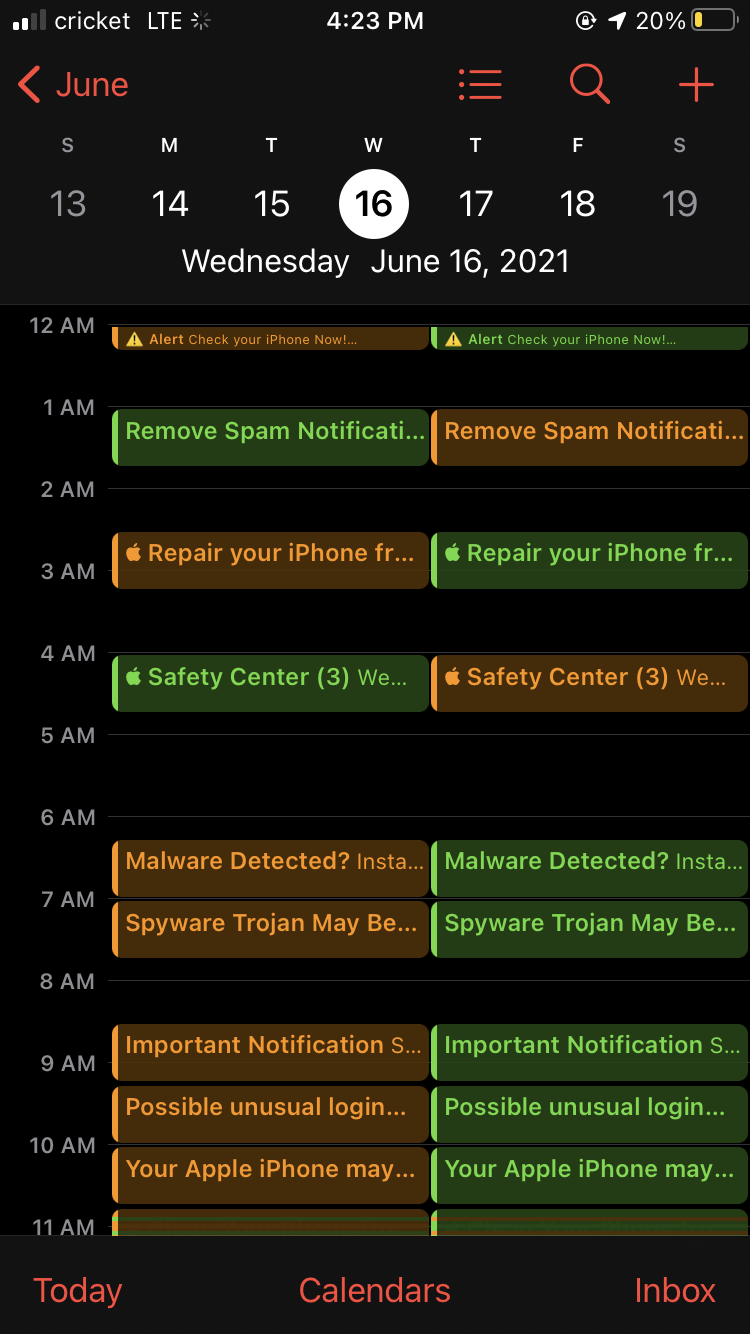Select Friday the 18th
The image size is (750, 1334).
pyautogui.click(x=577, y=204)
